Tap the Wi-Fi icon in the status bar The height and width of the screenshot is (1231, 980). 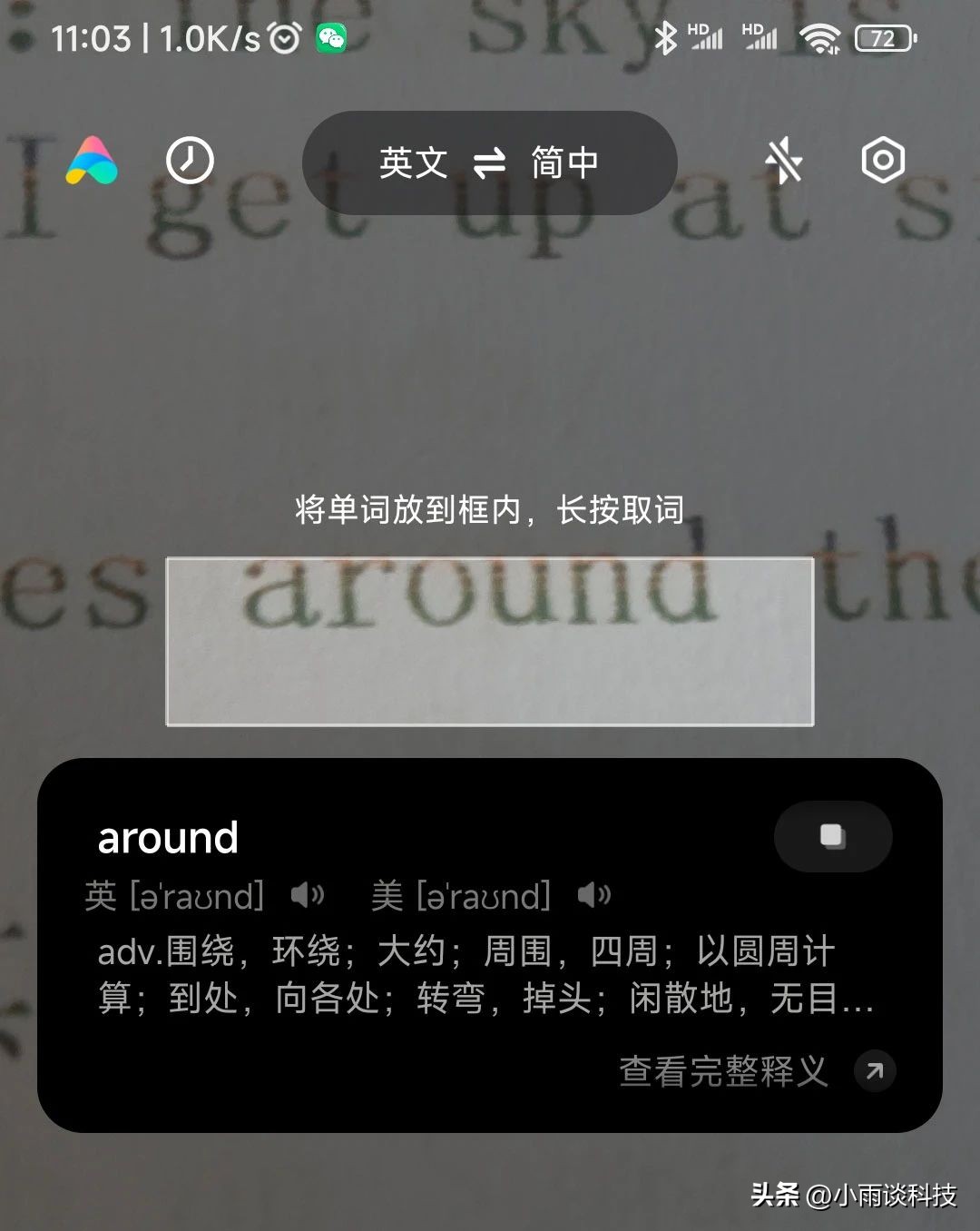822,36
